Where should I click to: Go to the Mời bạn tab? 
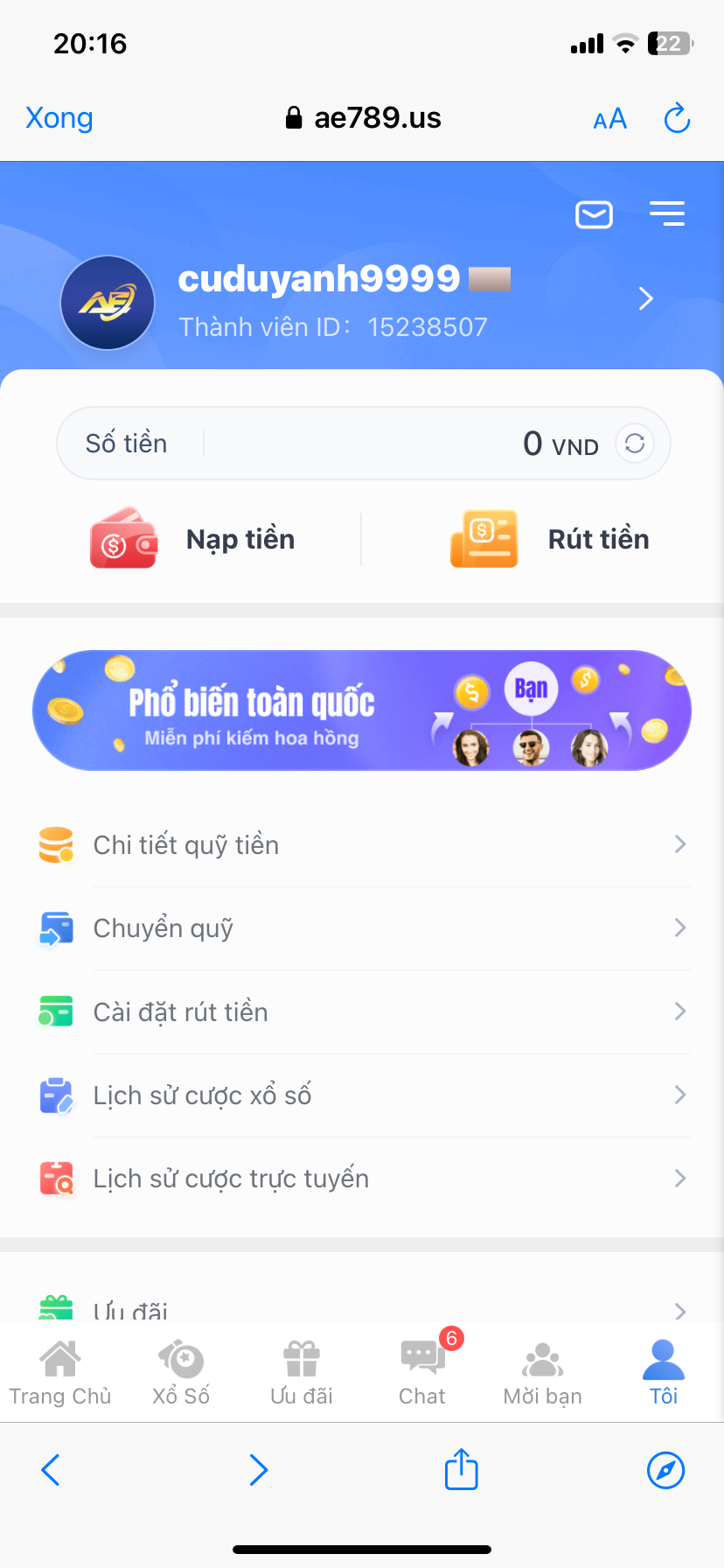[x=543, y=1373]
